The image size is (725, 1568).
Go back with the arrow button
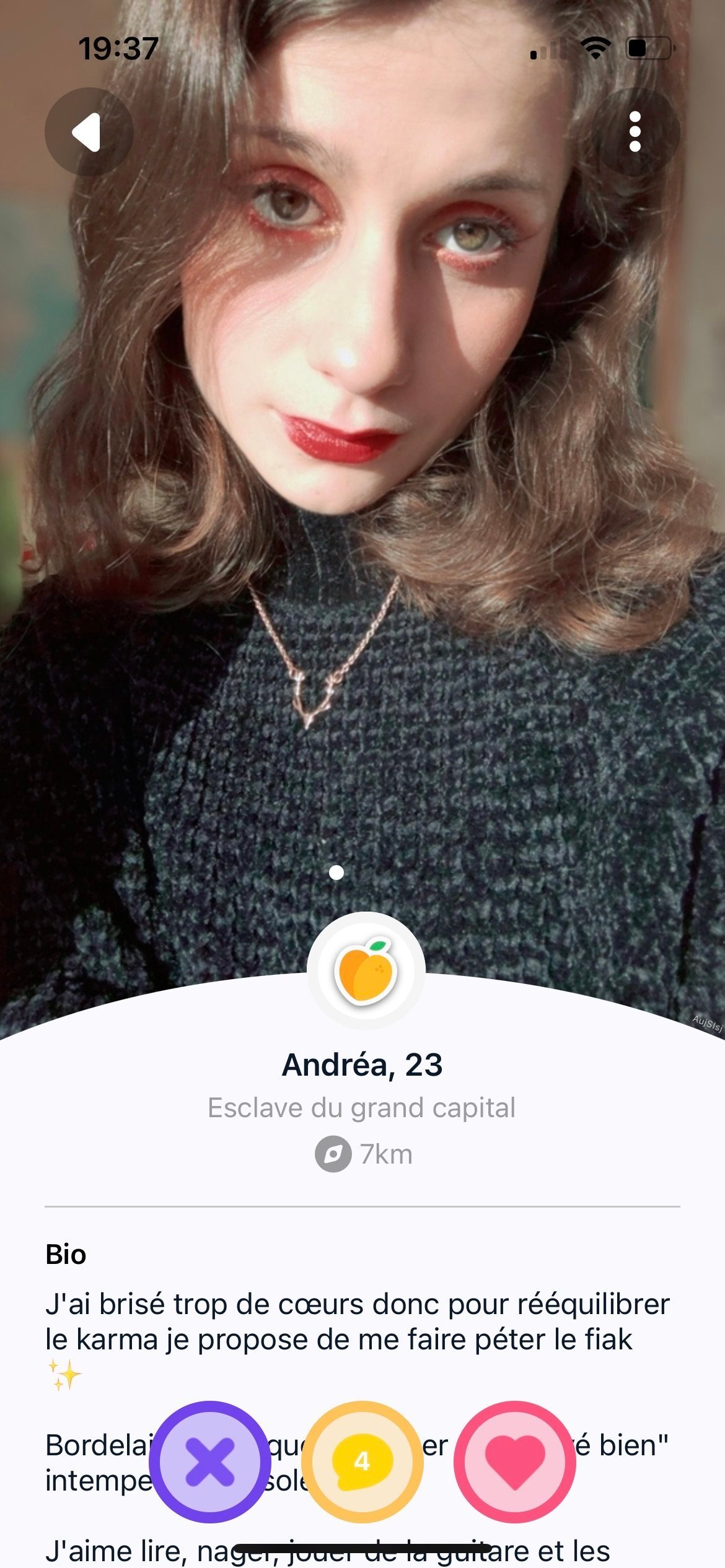tap(89, 132)
